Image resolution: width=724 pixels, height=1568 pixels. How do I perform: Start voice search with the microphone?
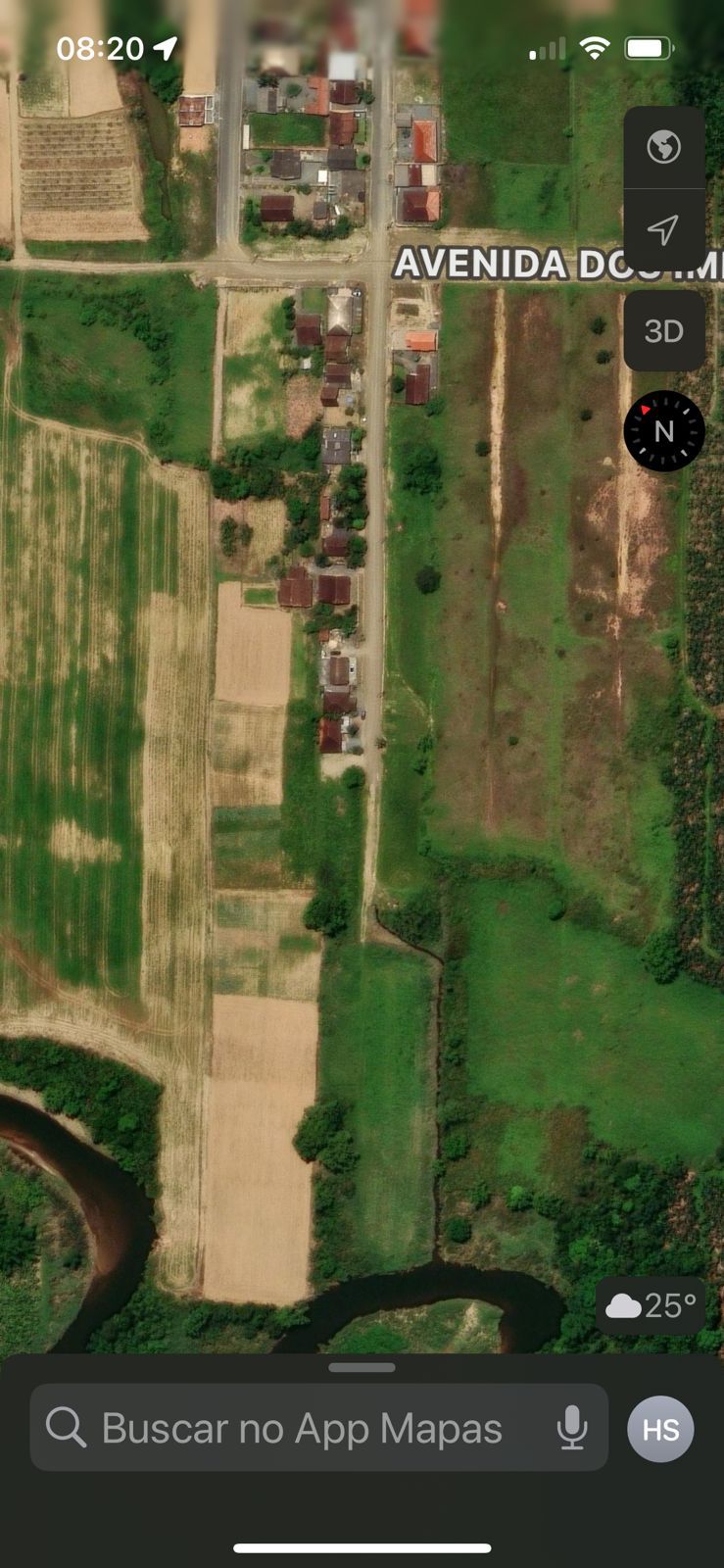(x=572, y=1428)
